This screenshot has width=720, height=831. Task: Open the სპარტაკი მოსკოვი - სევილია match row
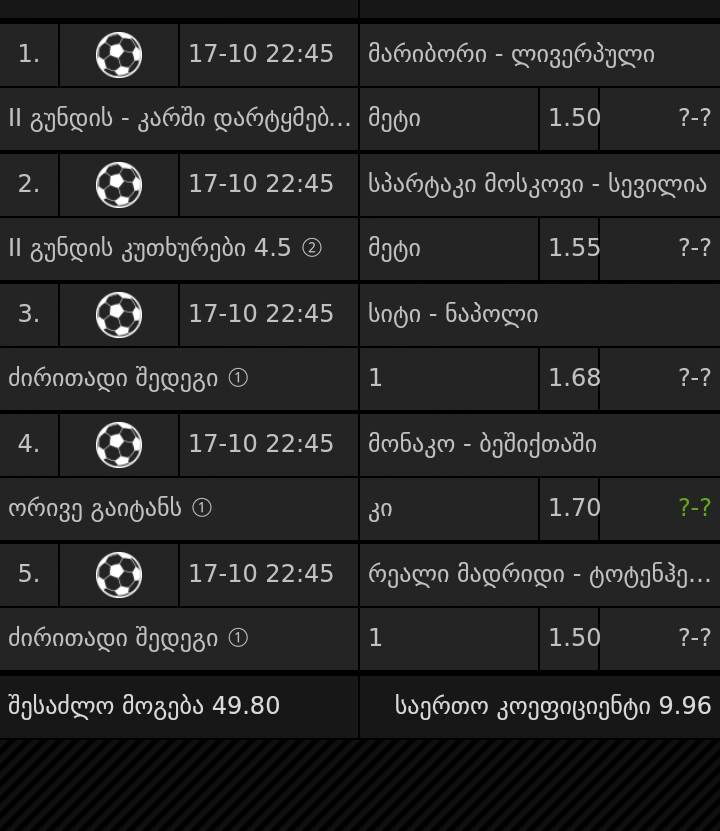coord(537,184)
